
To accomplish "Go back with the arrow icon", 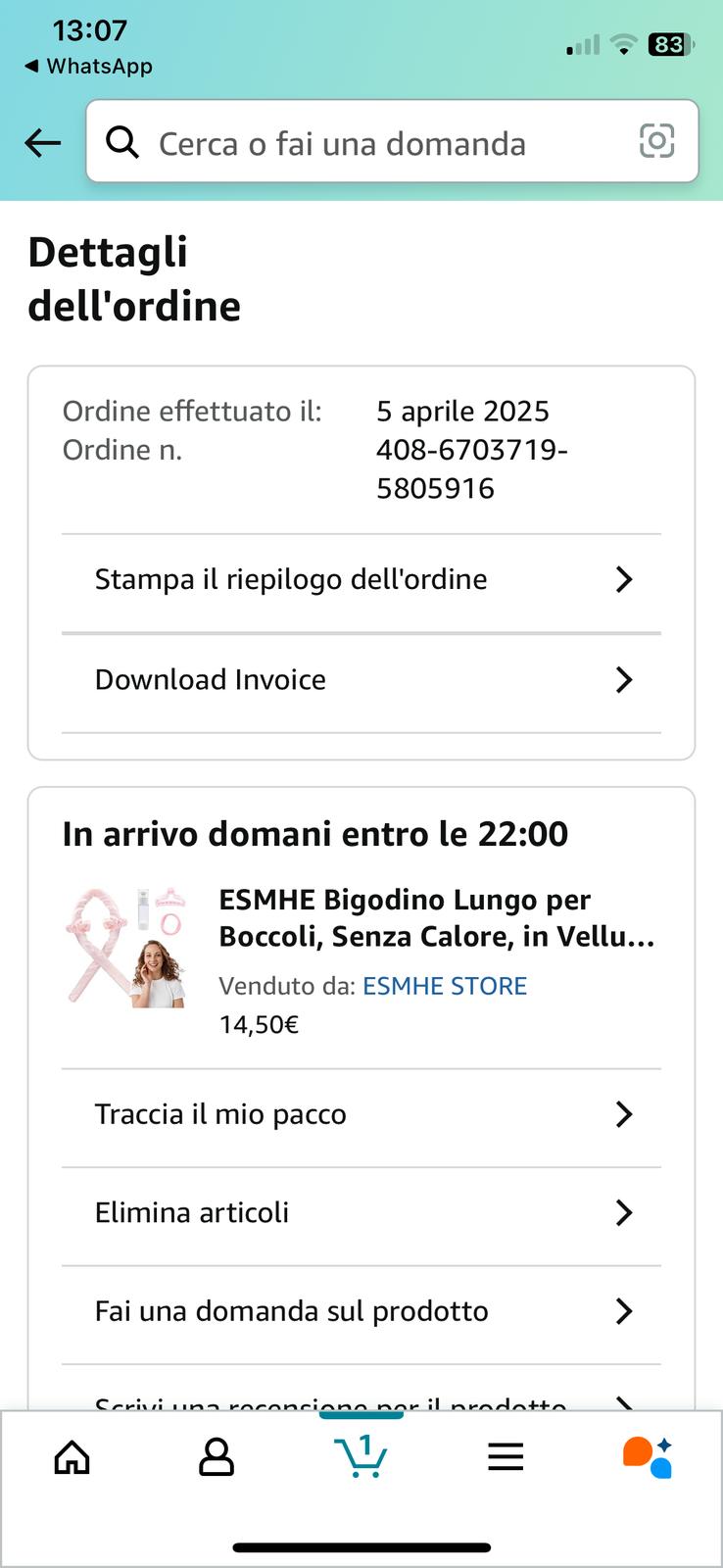I will click(x=43, y=143).
